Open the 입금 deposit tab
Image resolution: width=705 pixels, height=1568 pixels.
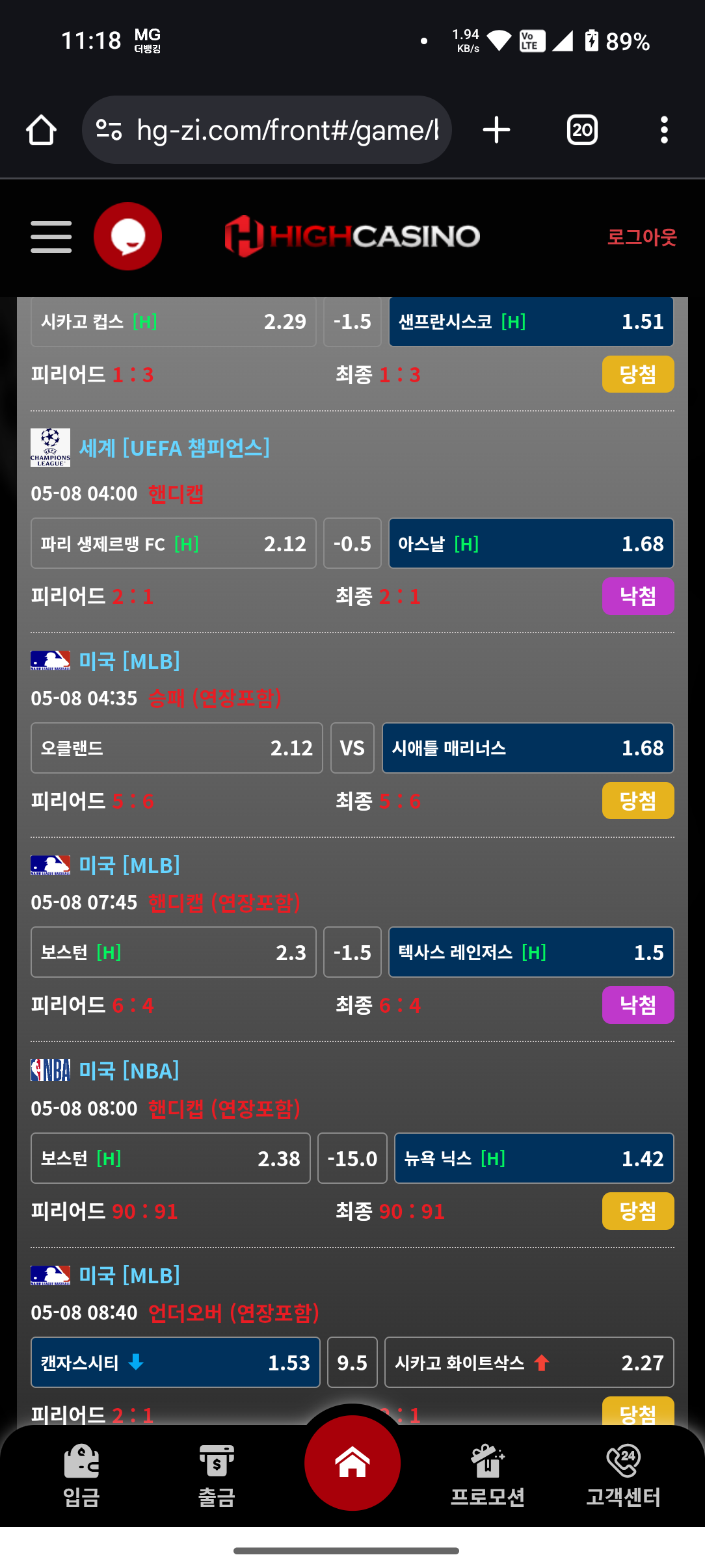point(81,1476)
